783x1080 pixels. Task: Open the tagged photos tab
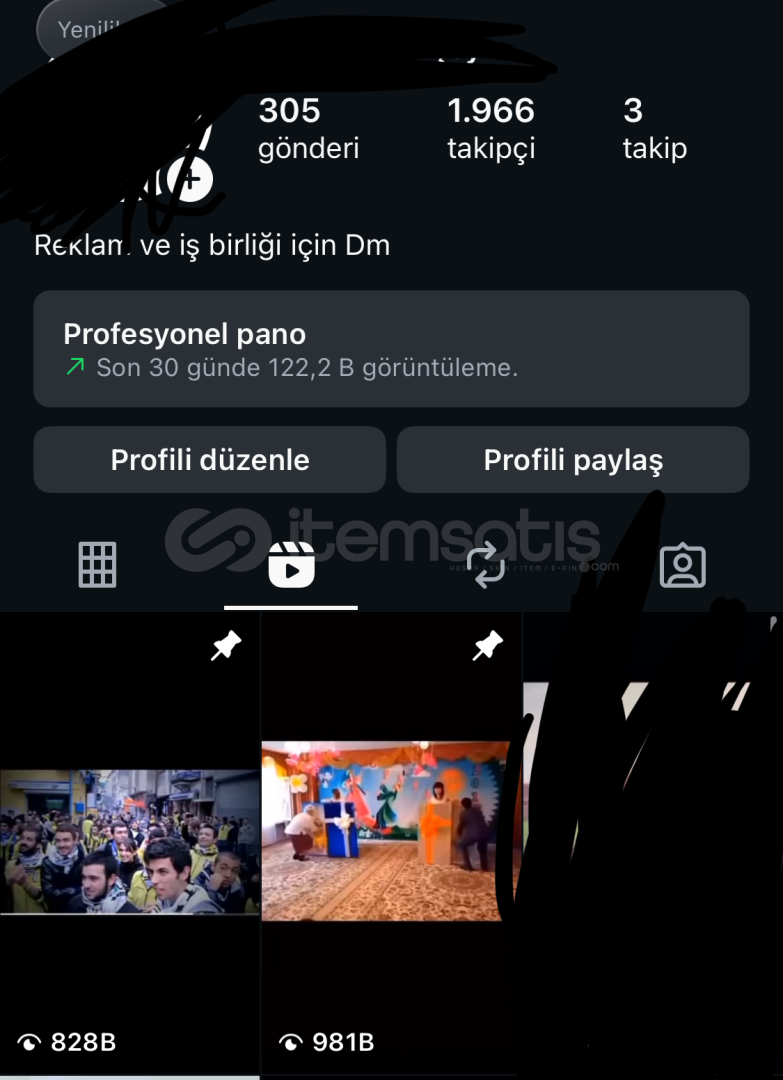683,566
